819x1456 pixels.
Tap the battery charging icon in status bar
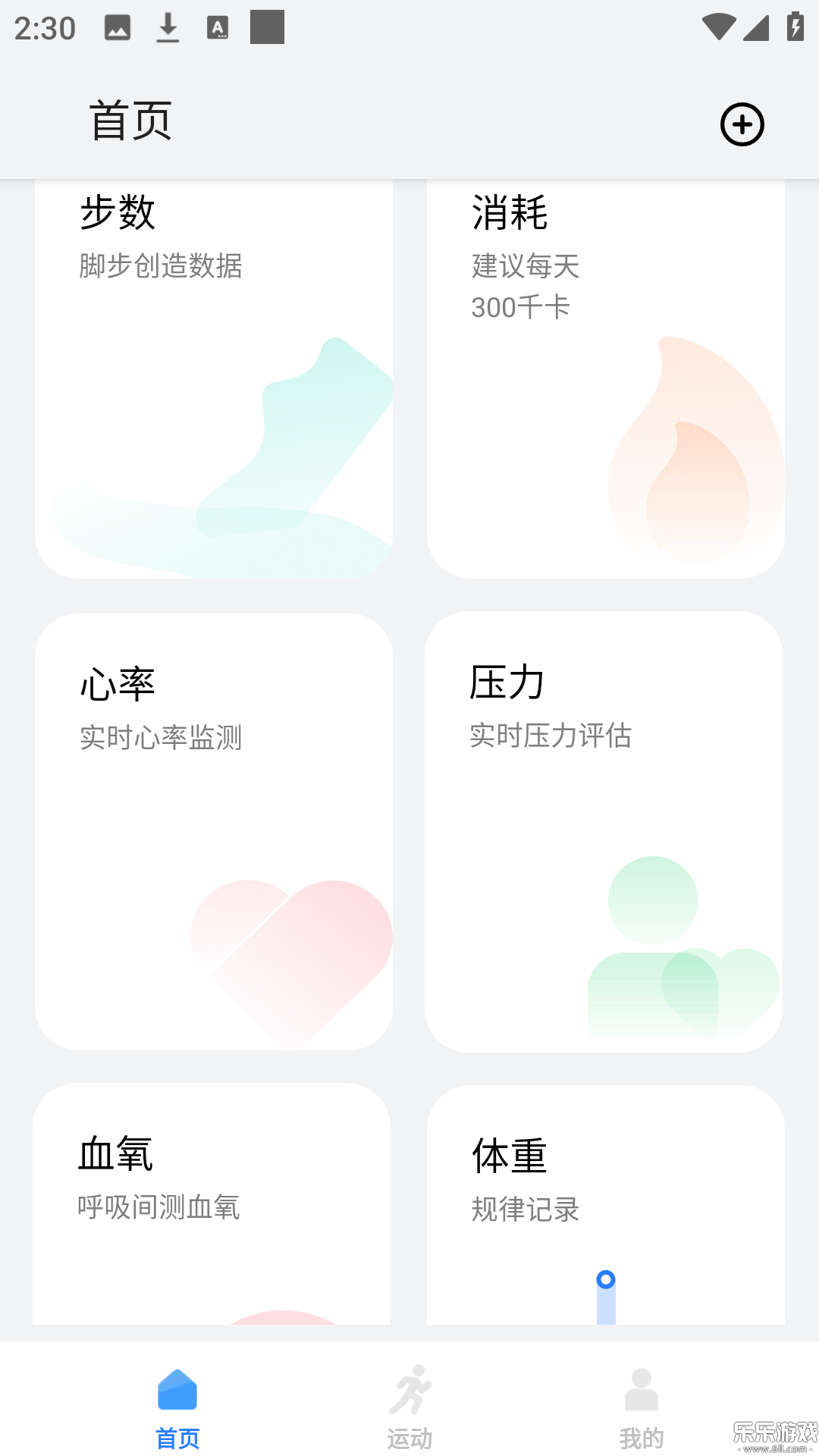[793, 27]
